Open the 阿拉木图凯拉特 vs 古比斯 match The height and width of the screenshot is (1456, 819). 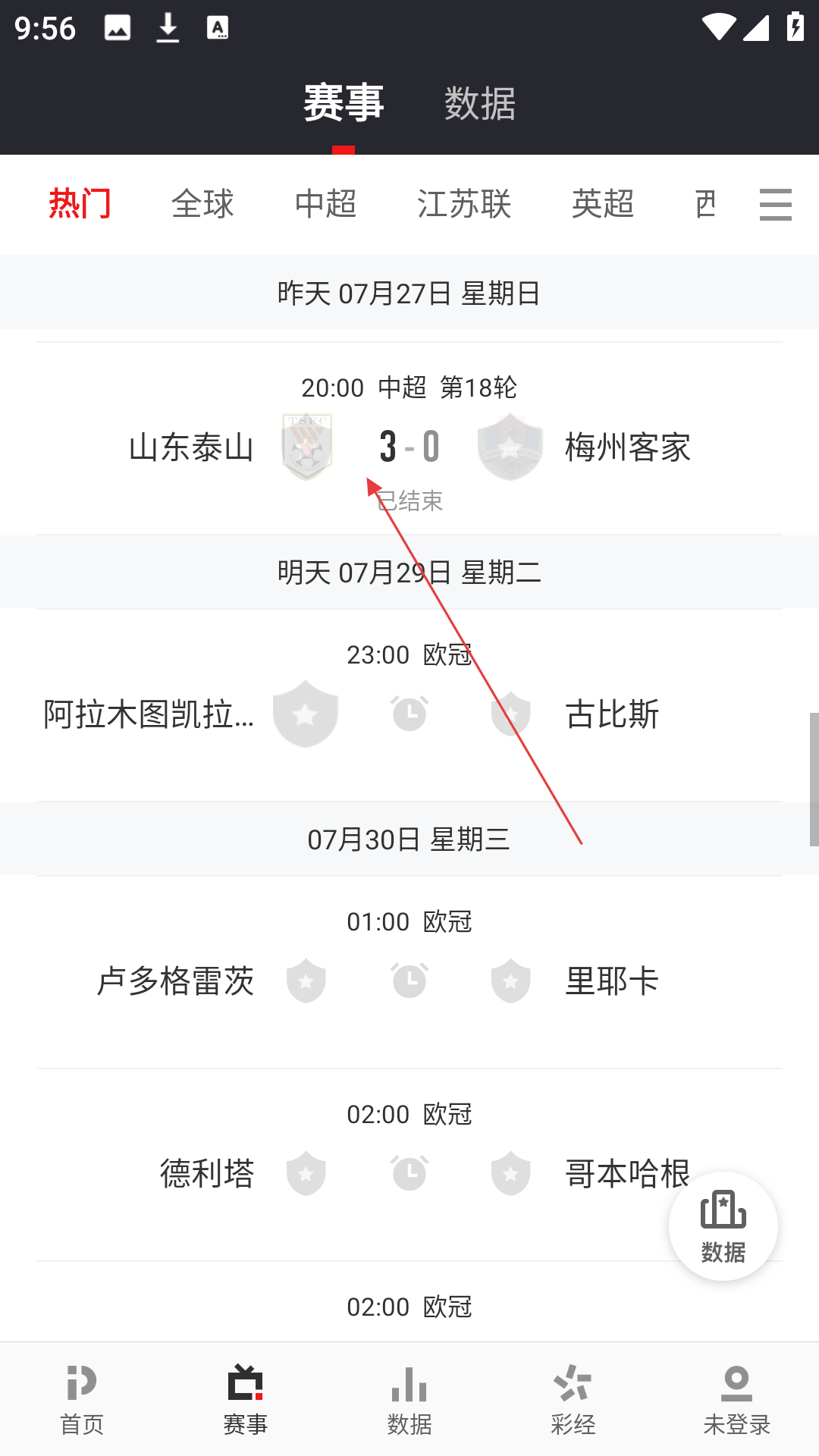coord(409,705)
